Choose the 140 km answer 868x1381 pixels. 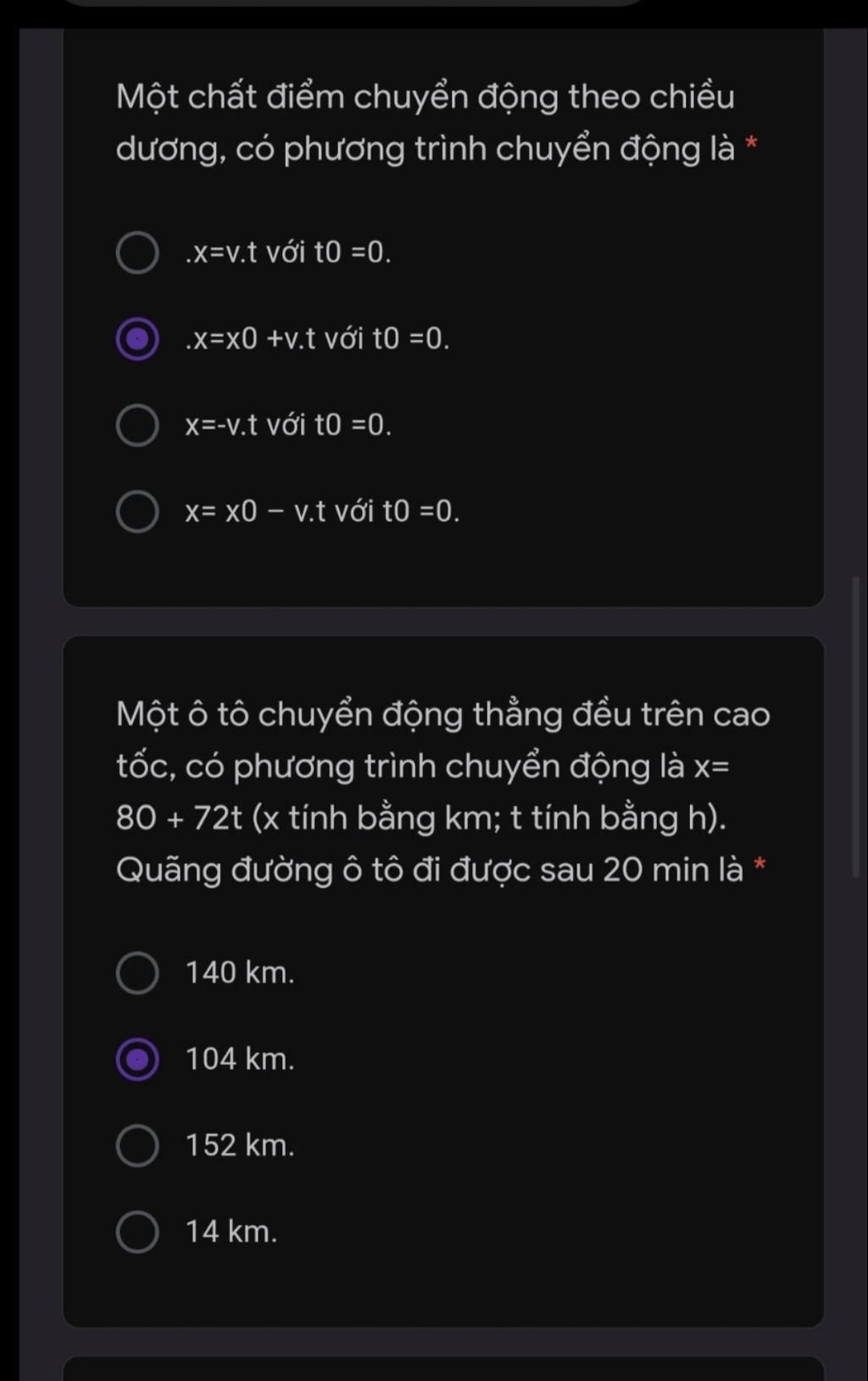137,972
